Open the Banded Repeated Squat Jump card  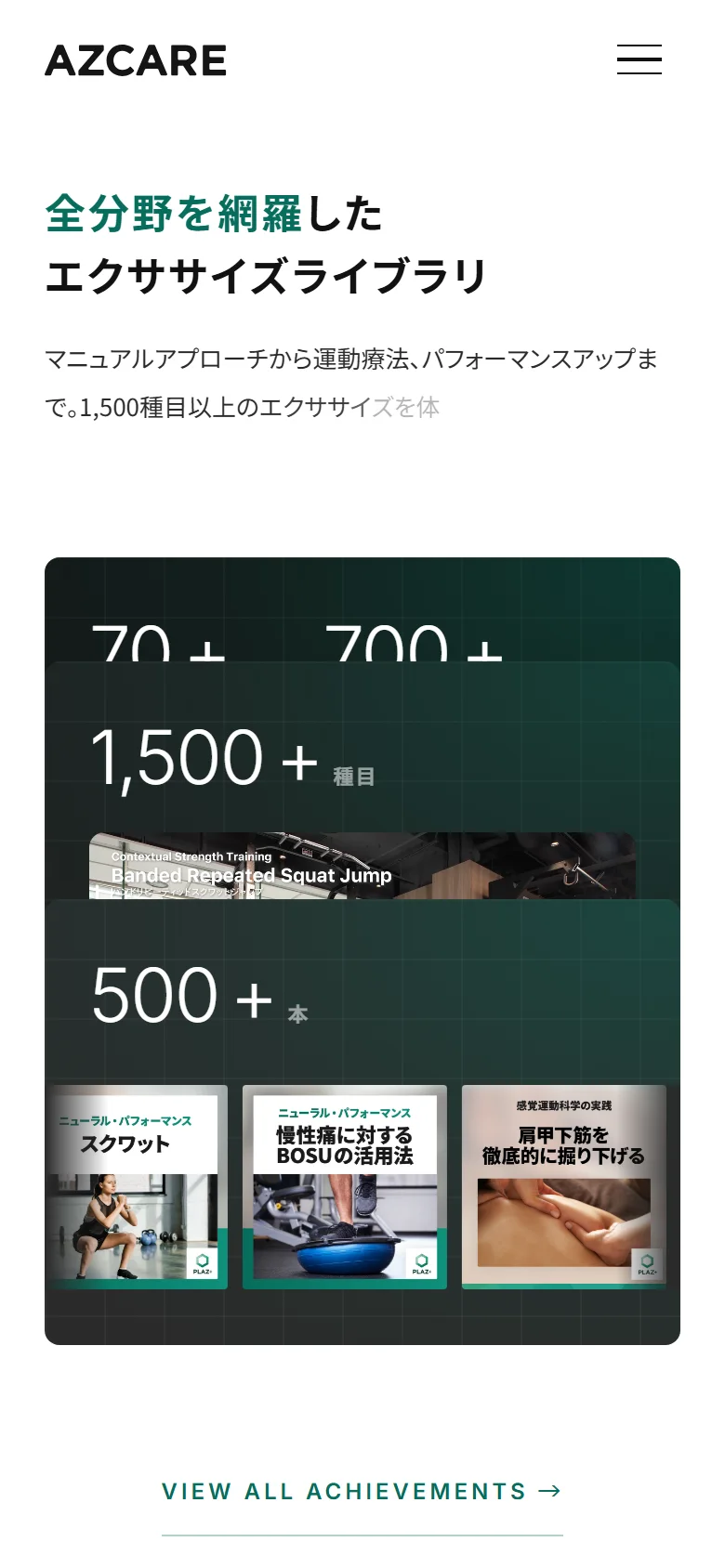point(362,866)
